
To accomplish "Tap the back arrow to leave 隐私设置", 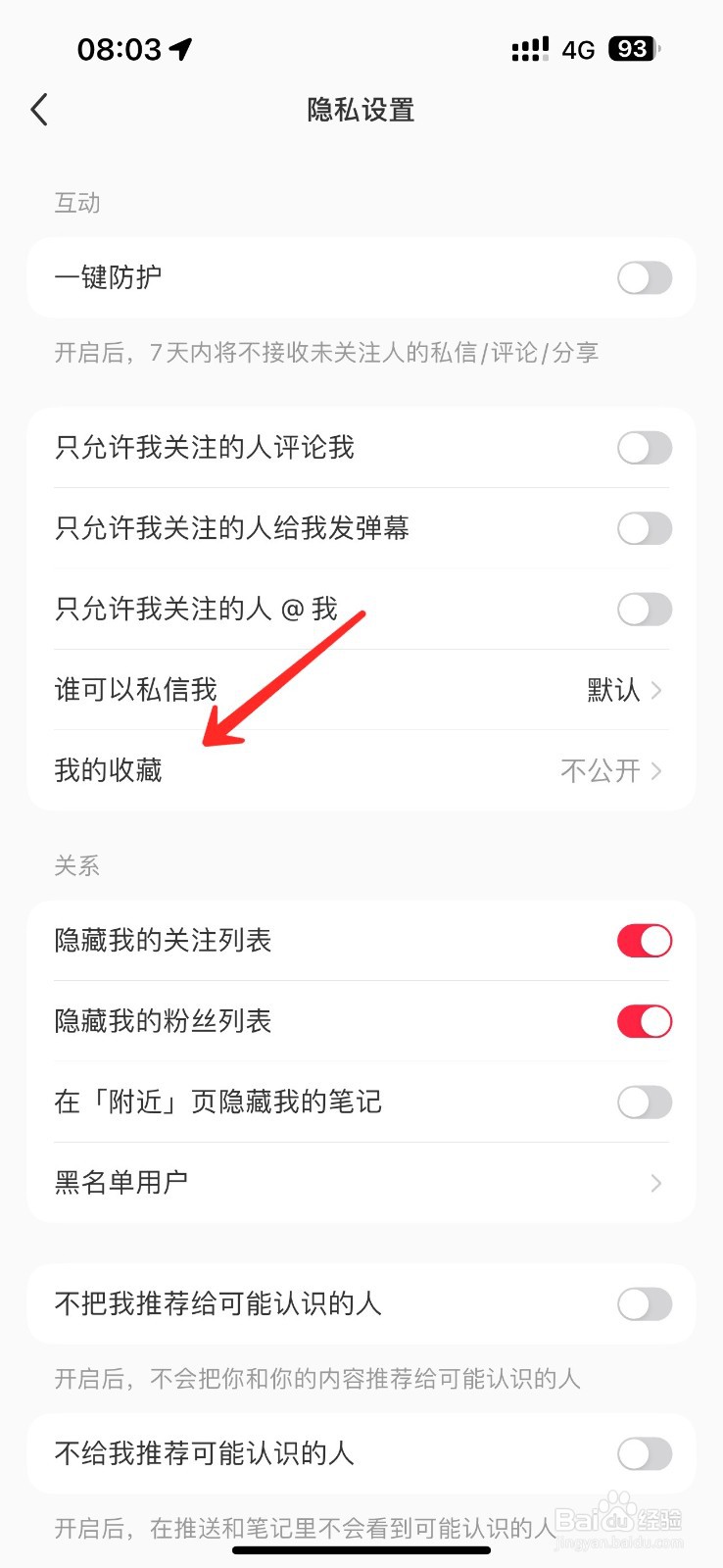I will 39,110.
